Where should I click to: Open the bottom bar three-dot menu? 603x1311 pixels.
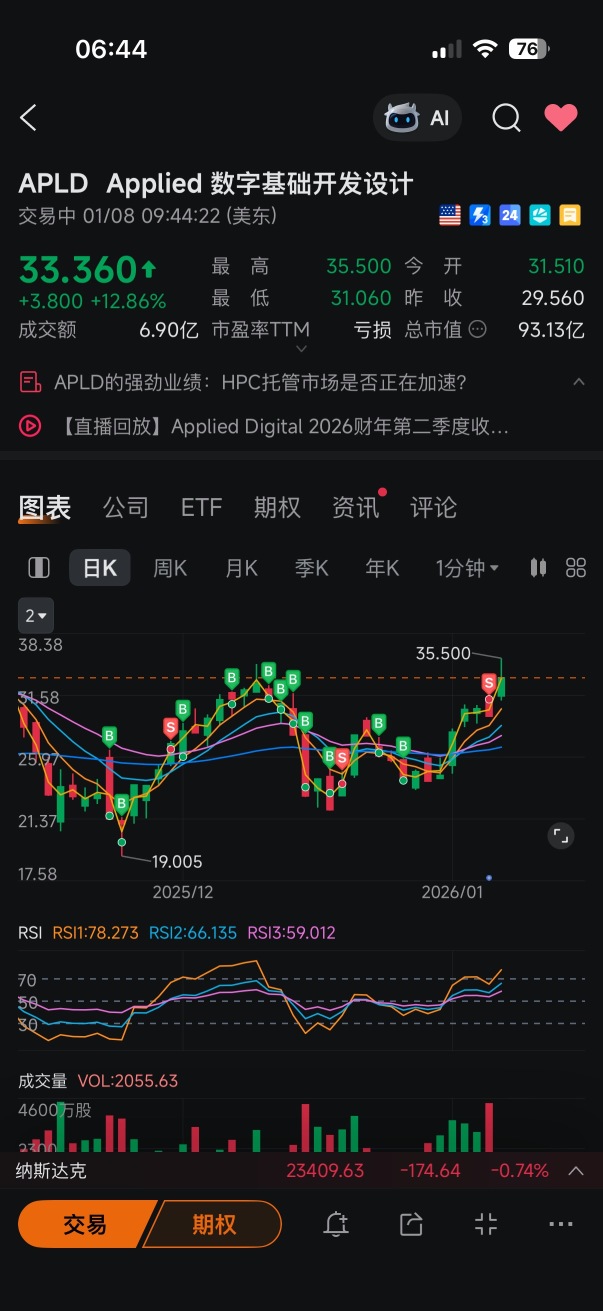(x=561, y=1224)
